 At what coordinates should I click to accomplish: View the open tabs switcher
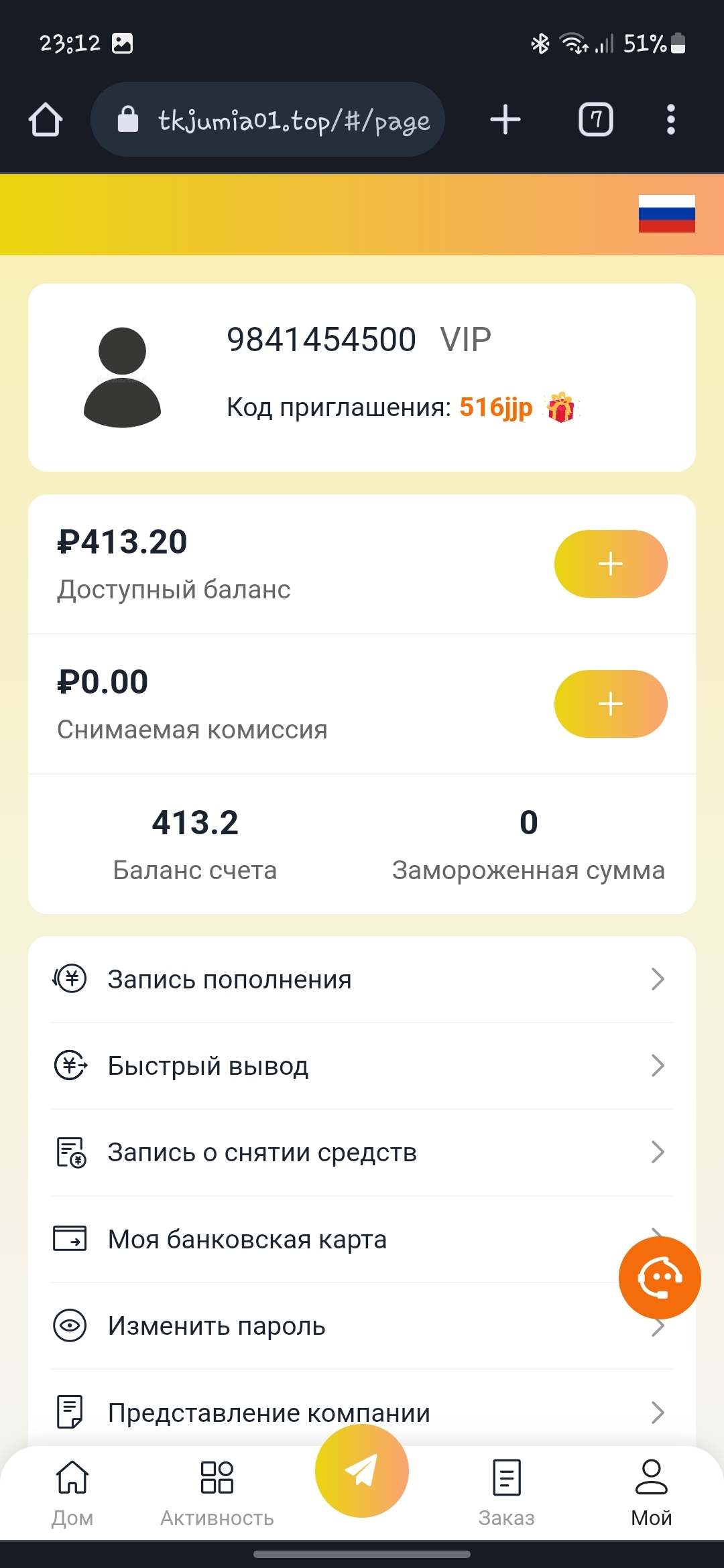(x=595, y=120)
